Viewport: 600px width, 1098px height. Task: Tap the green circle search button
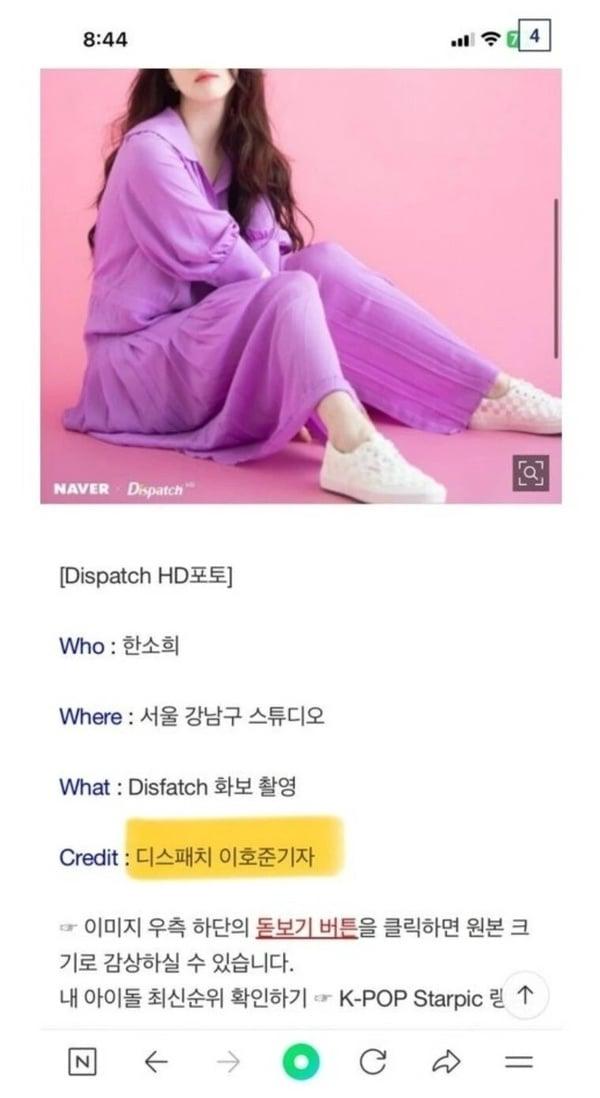pos(301,1062)
